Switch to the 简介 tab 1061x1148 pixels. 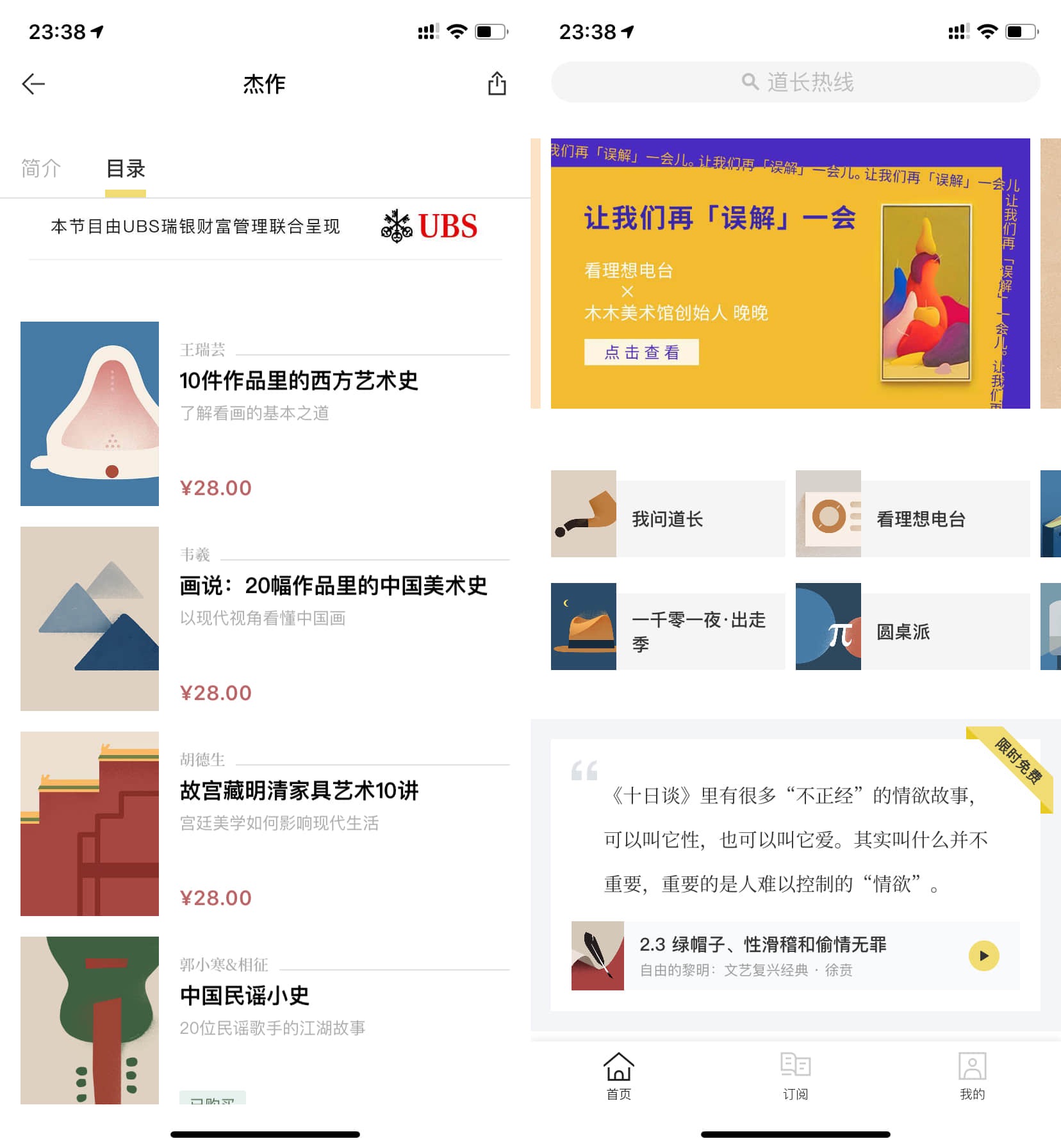pos(41,168)
